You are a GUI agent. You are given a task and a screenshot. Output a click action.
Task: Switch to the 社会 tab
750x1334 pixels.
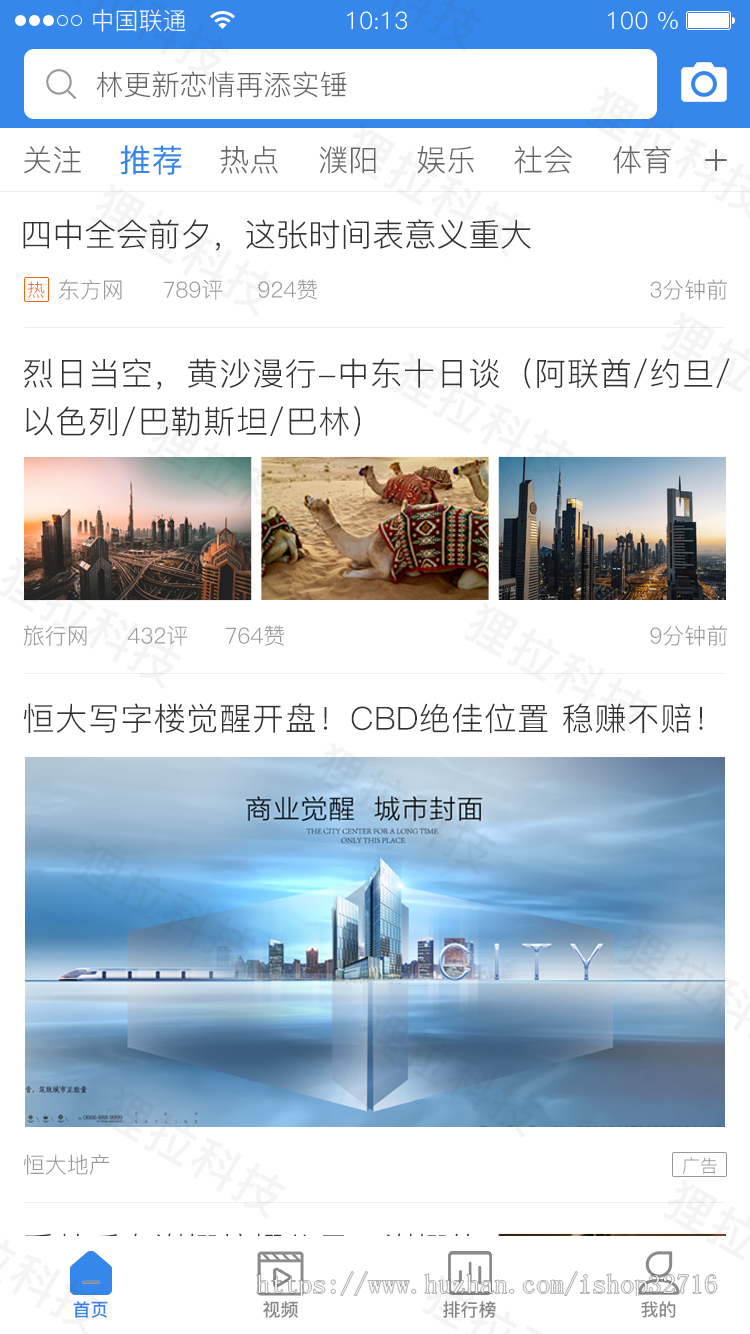[542, 160]
